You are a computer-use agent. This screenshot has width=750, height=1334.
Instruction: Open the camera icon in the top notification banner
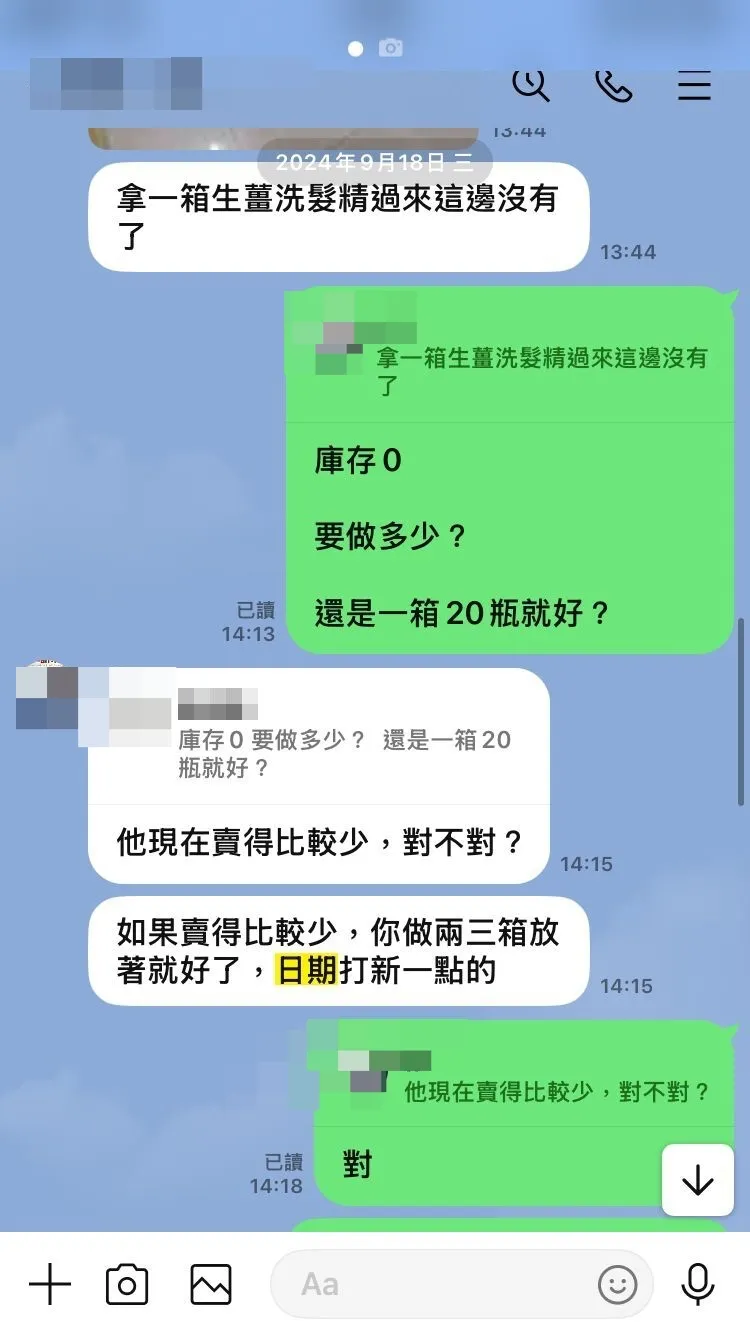pos(391,46)
